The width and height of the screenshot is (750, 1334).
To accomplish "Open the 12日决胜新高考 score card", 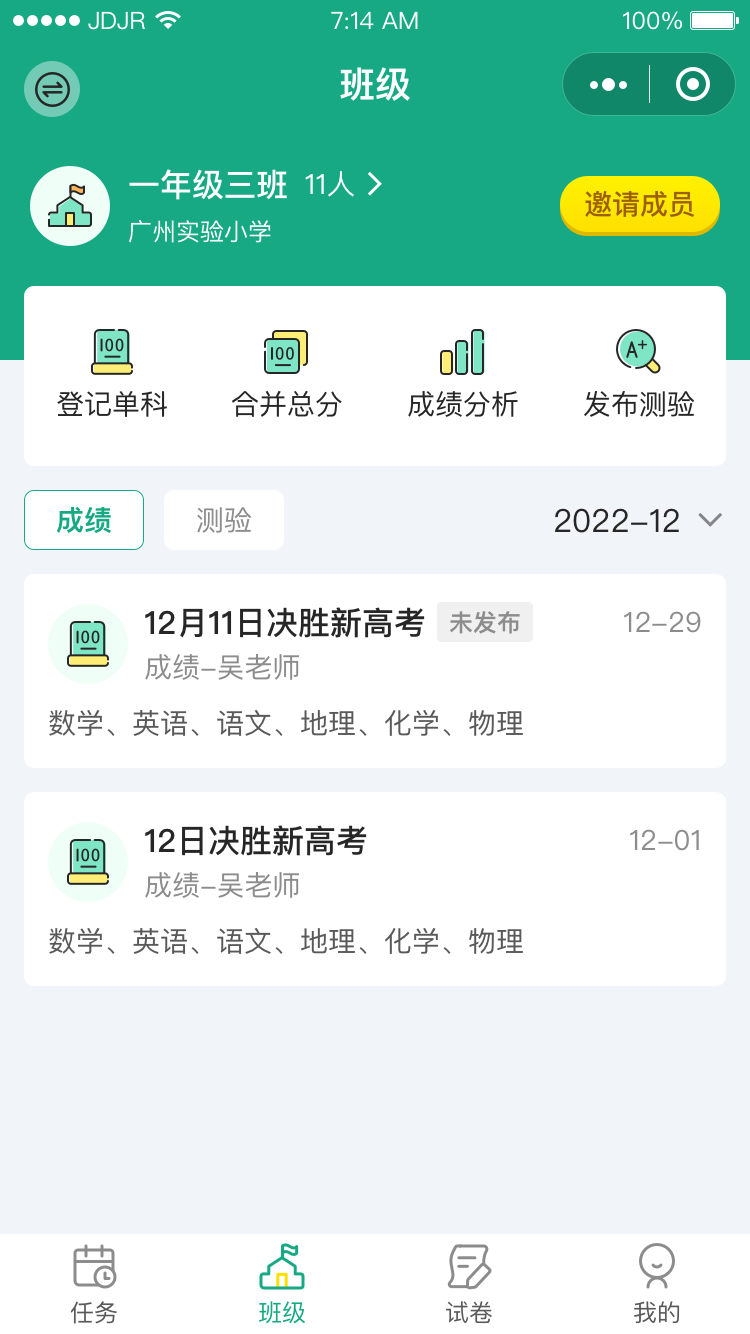I will [375, 889].
